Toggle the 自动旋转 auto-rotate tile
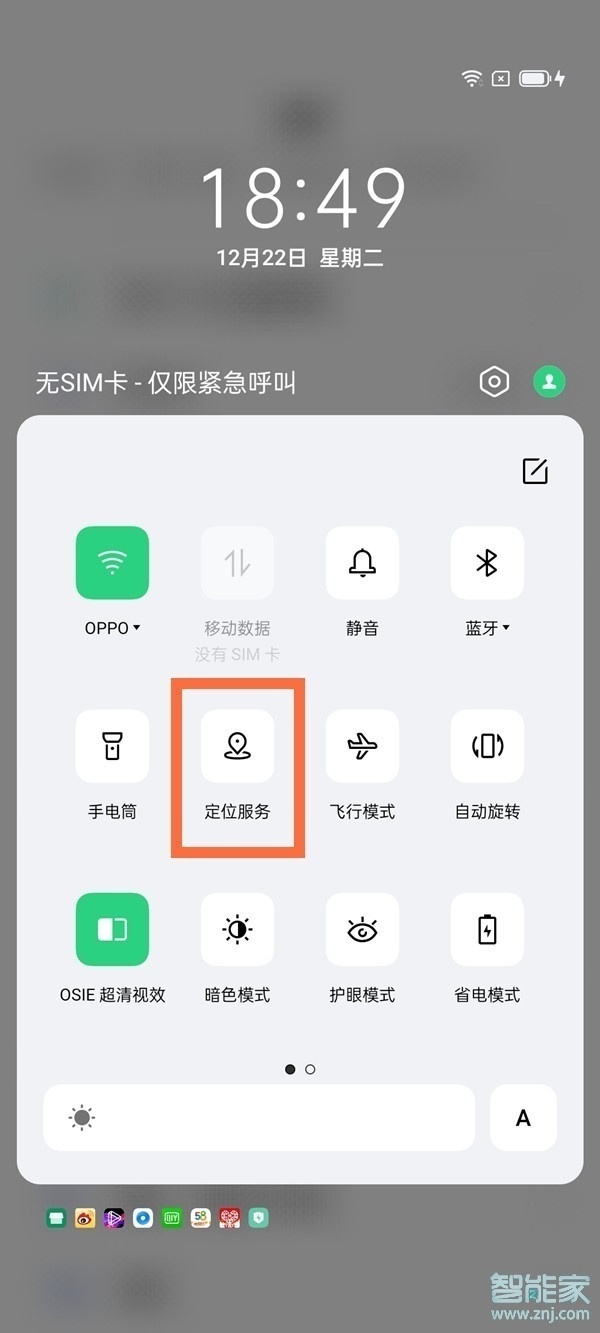The width and height of the screenshot is (600, 1333). (x=487, y=746)
